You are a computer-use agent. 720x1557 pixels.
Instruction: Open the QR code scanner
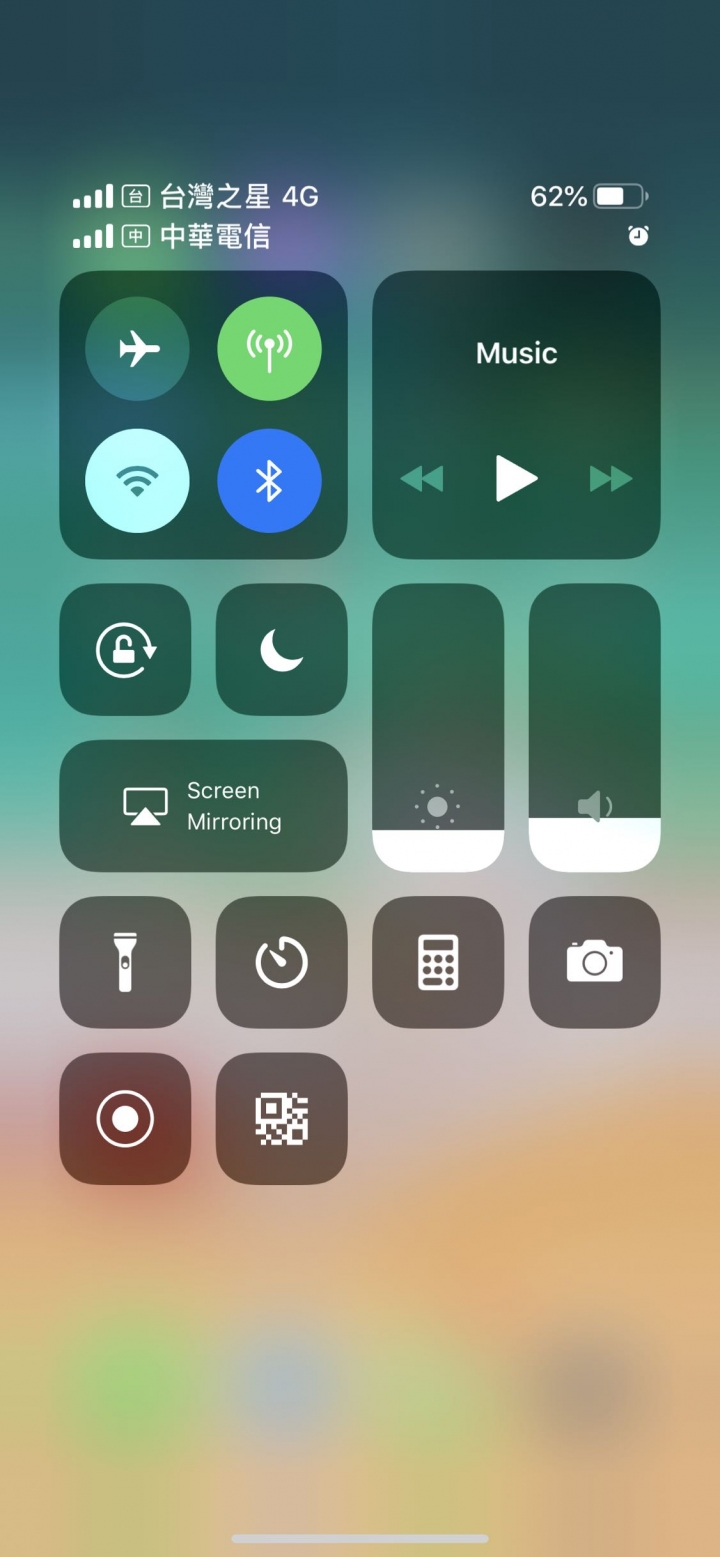[x=281, y=1118]
